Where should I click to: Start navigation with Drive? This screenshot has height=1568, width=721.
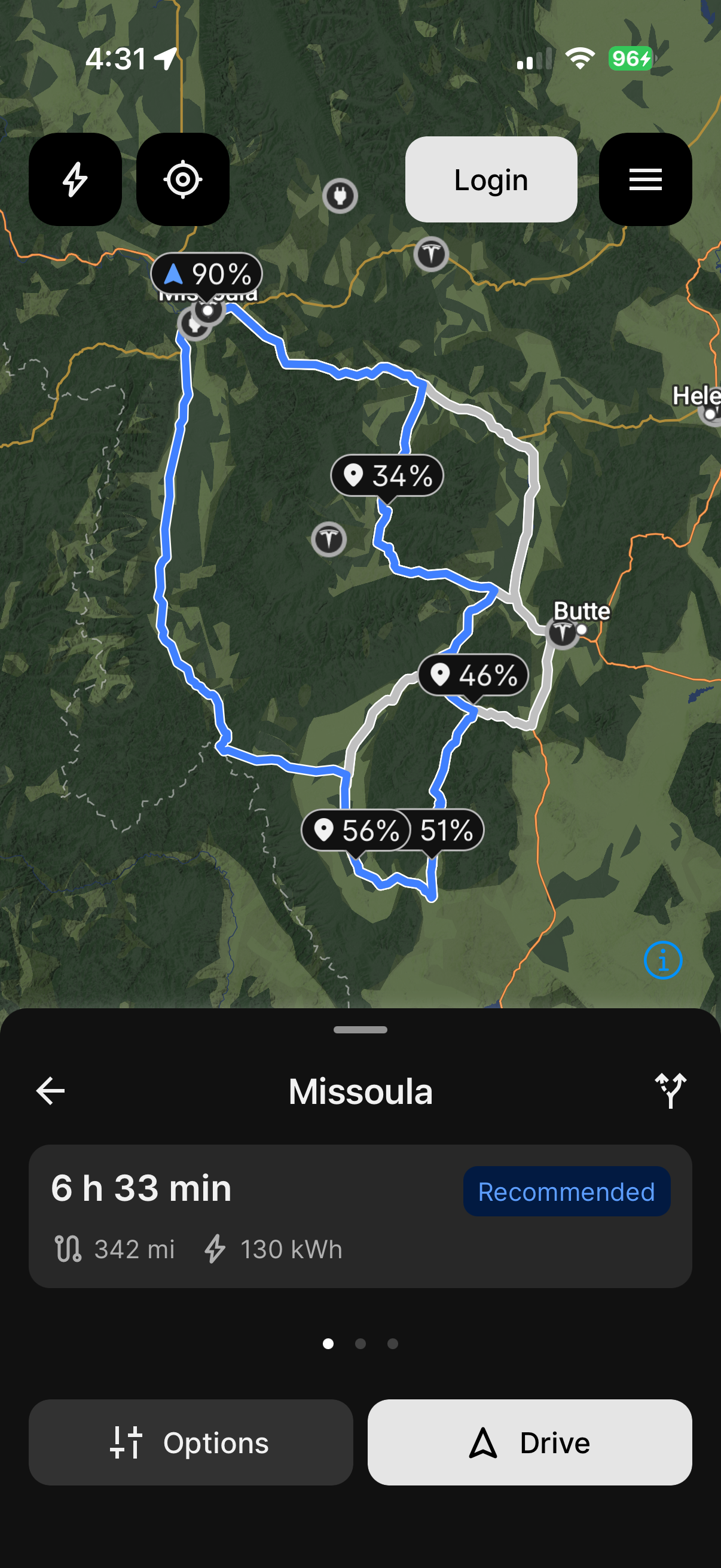click(529, 1442)
